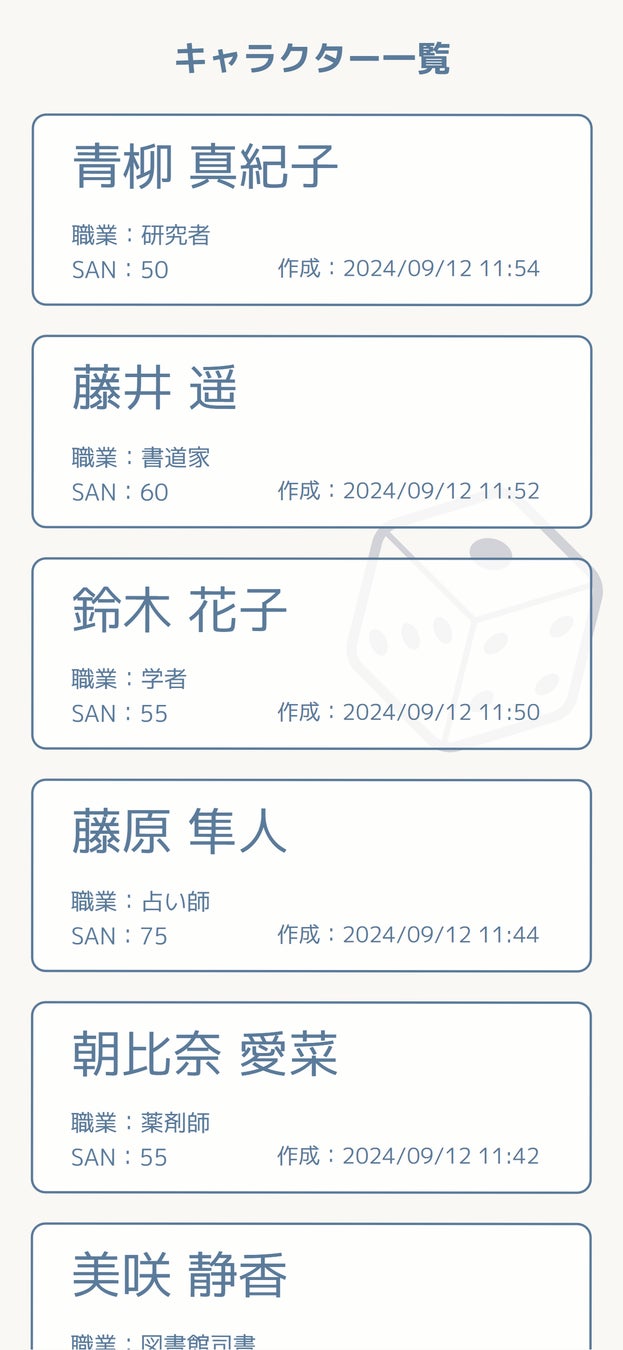The image size is (623, 1350).
Task: Tap the 朝比奈 愛菜 character card
Action: pyautogui.click(x=311, y=1097)
